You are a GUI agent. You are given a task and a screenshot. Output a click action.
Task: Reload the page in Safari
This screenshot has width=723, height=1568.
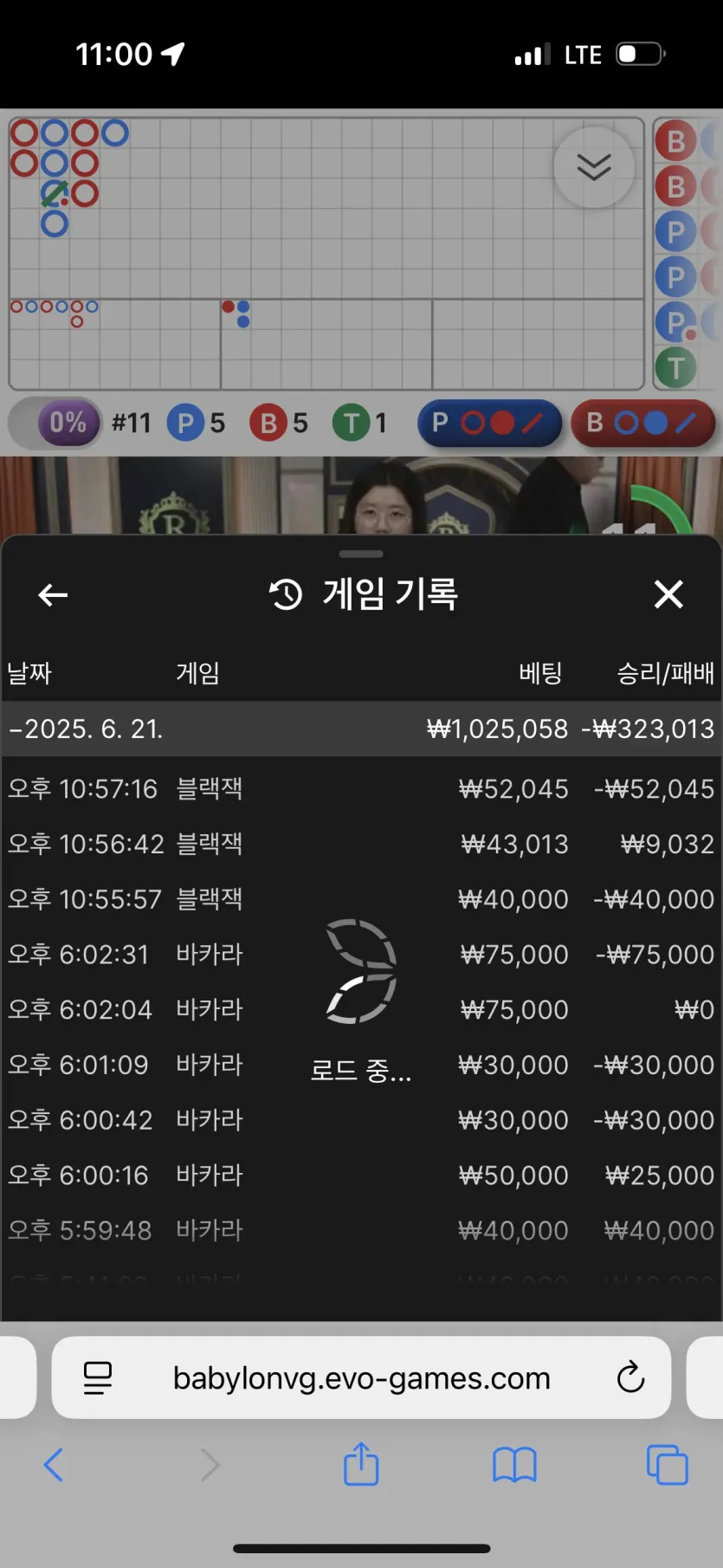(630, 1377)
